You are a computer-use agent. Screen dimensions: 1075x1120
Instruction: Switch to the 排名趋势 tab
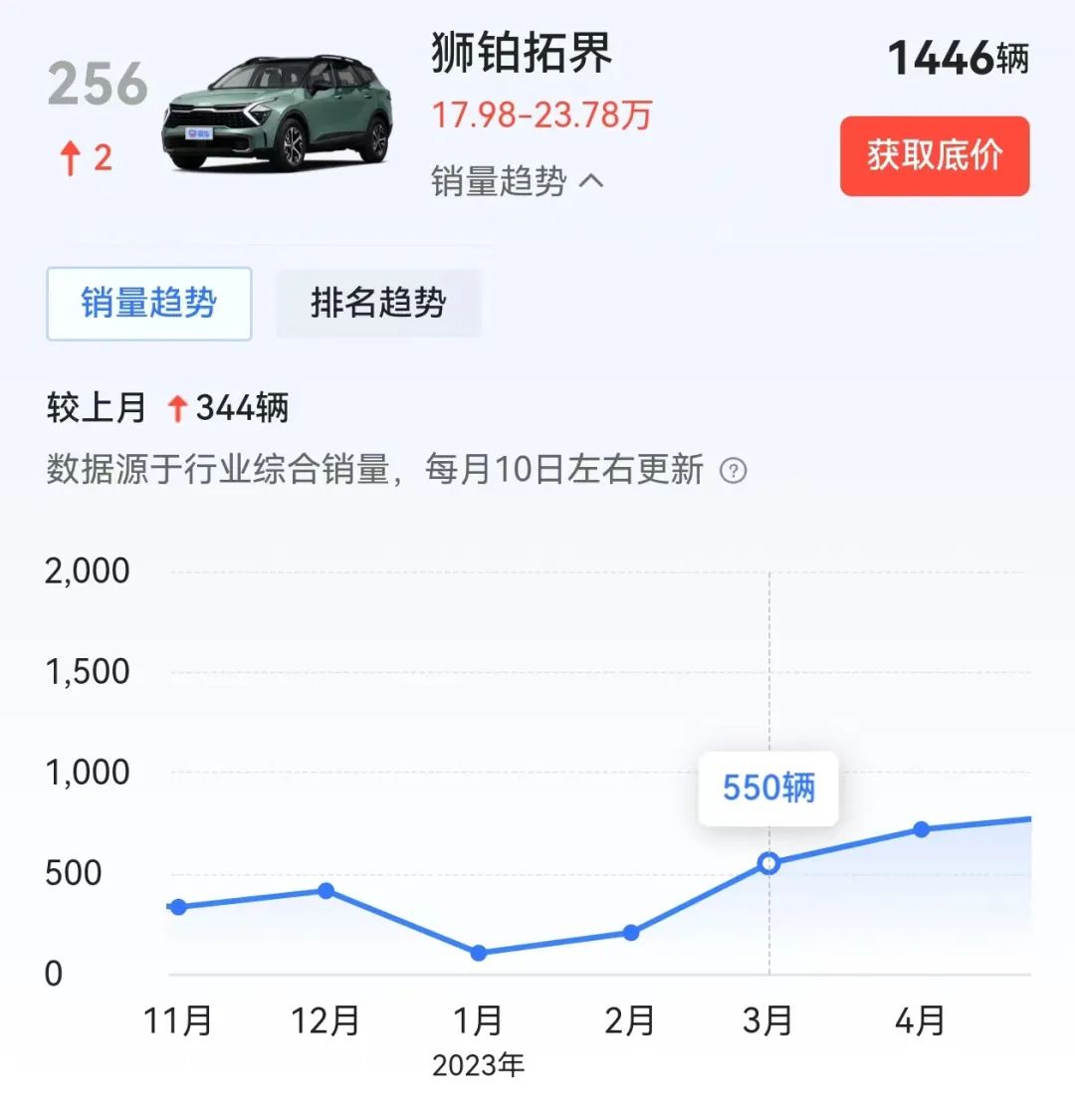click(378, 303)
